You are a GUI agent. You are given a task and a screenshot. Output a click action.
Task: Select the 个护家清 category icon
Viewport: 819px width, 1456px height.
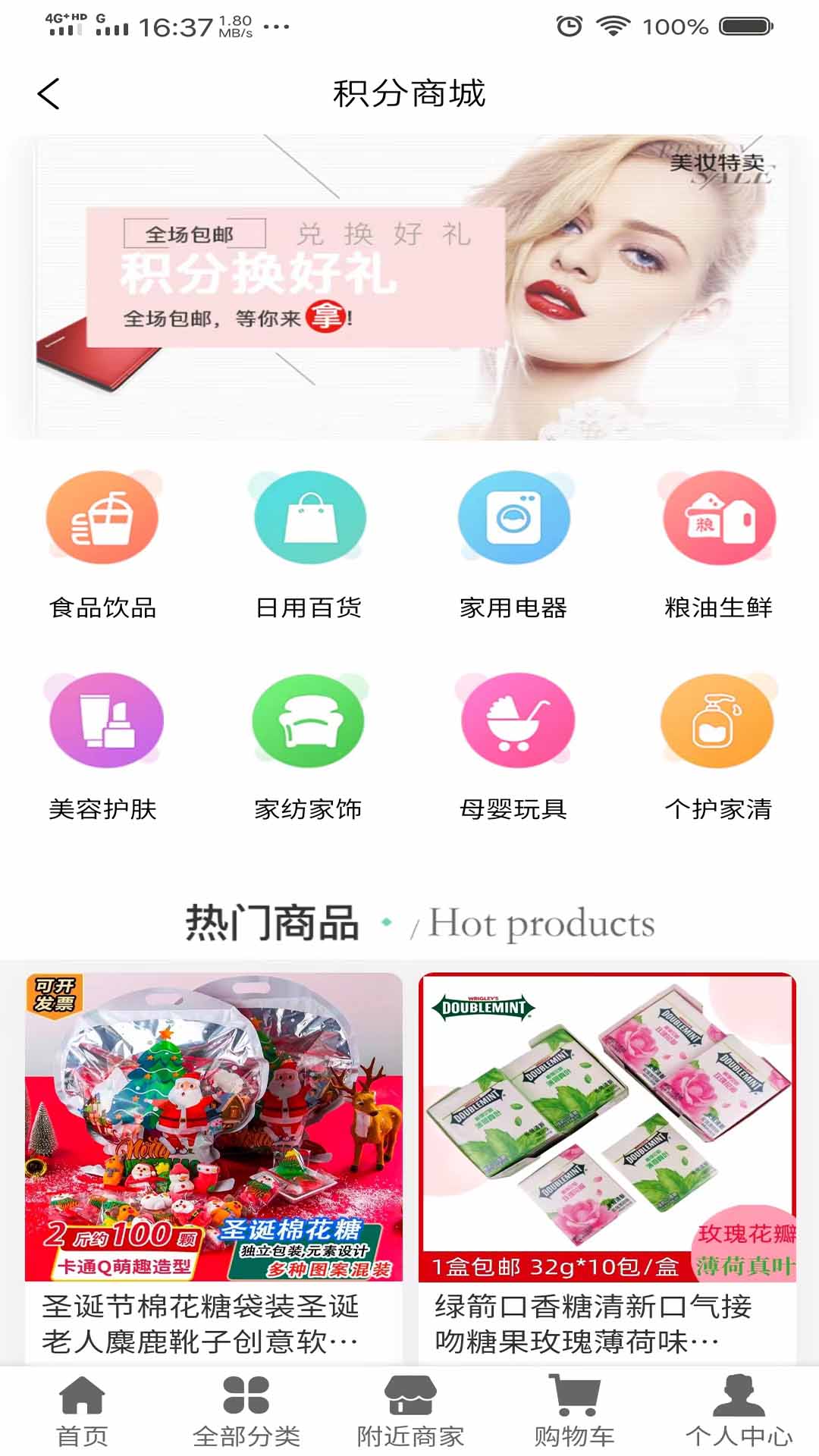coord(717,722)
